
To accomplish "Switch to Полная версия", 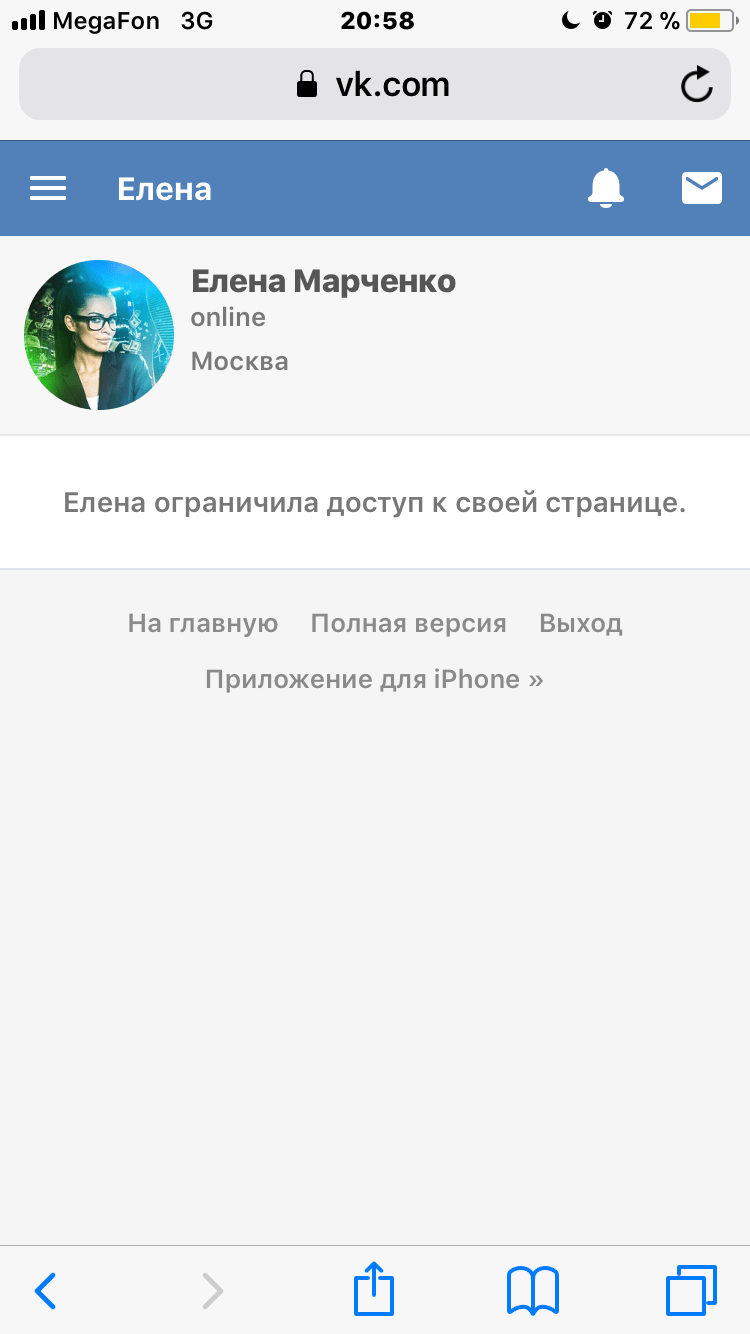I will (x=408, y=624).
